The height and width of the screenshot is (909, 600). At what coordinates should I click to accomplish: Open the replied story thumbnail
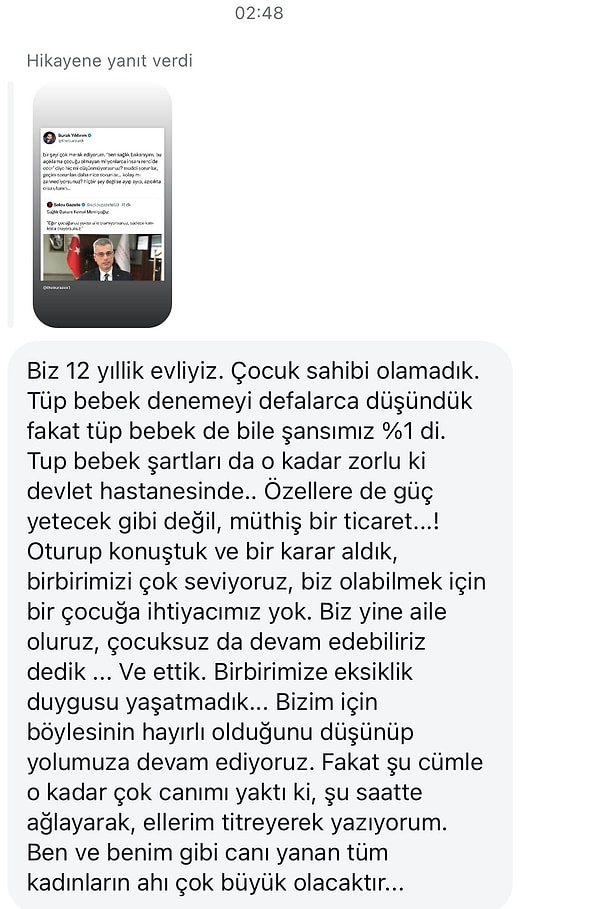tap(102, 205)
